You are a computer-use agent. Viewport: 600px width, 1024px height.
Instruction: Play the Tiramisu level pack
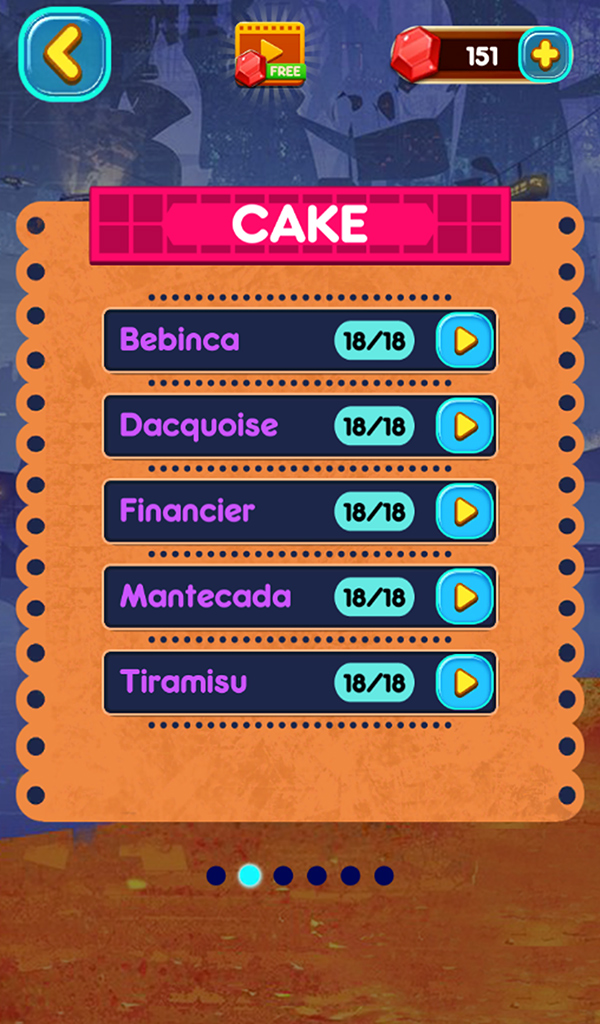(465, 683)
